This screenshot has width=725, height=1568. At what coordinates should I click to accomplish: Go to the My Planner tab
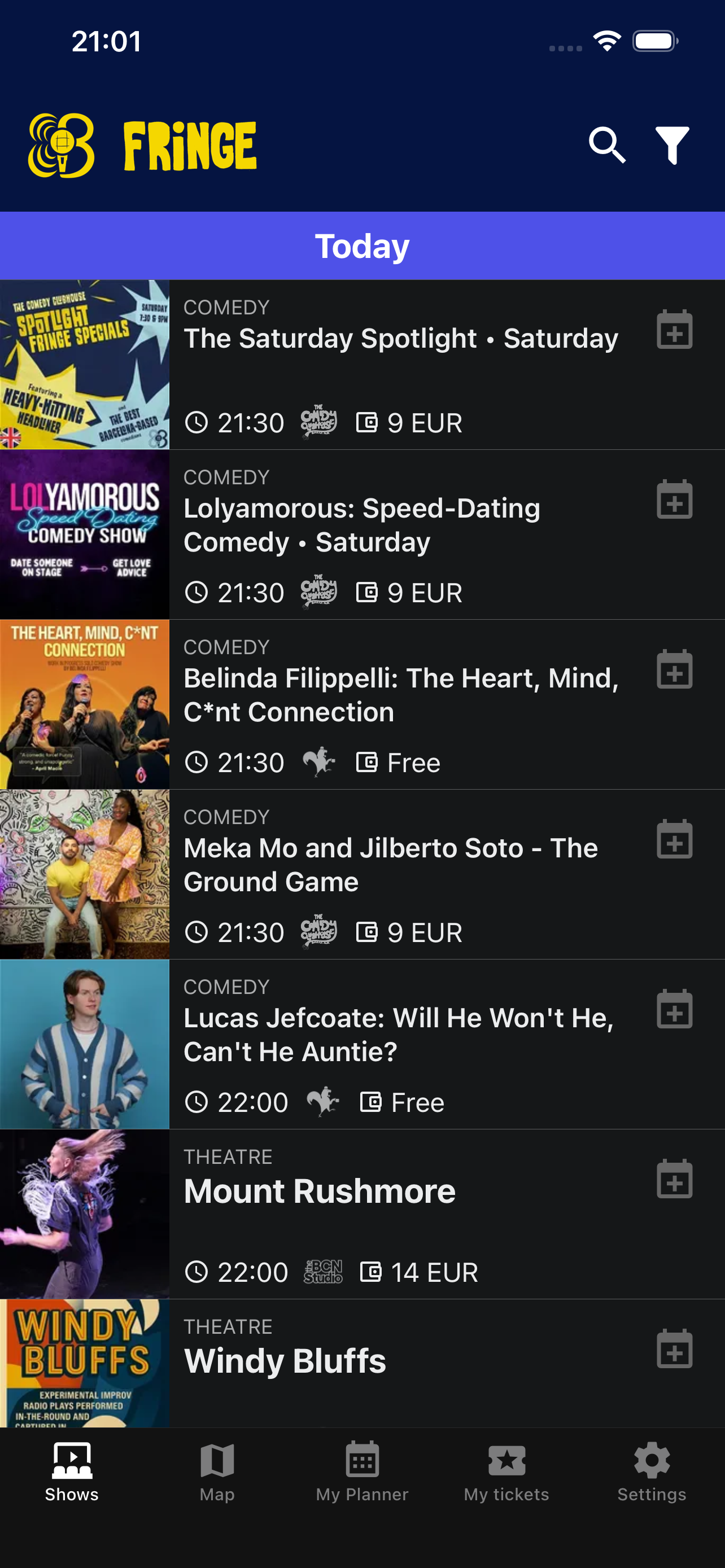[x=362, y=1470]
